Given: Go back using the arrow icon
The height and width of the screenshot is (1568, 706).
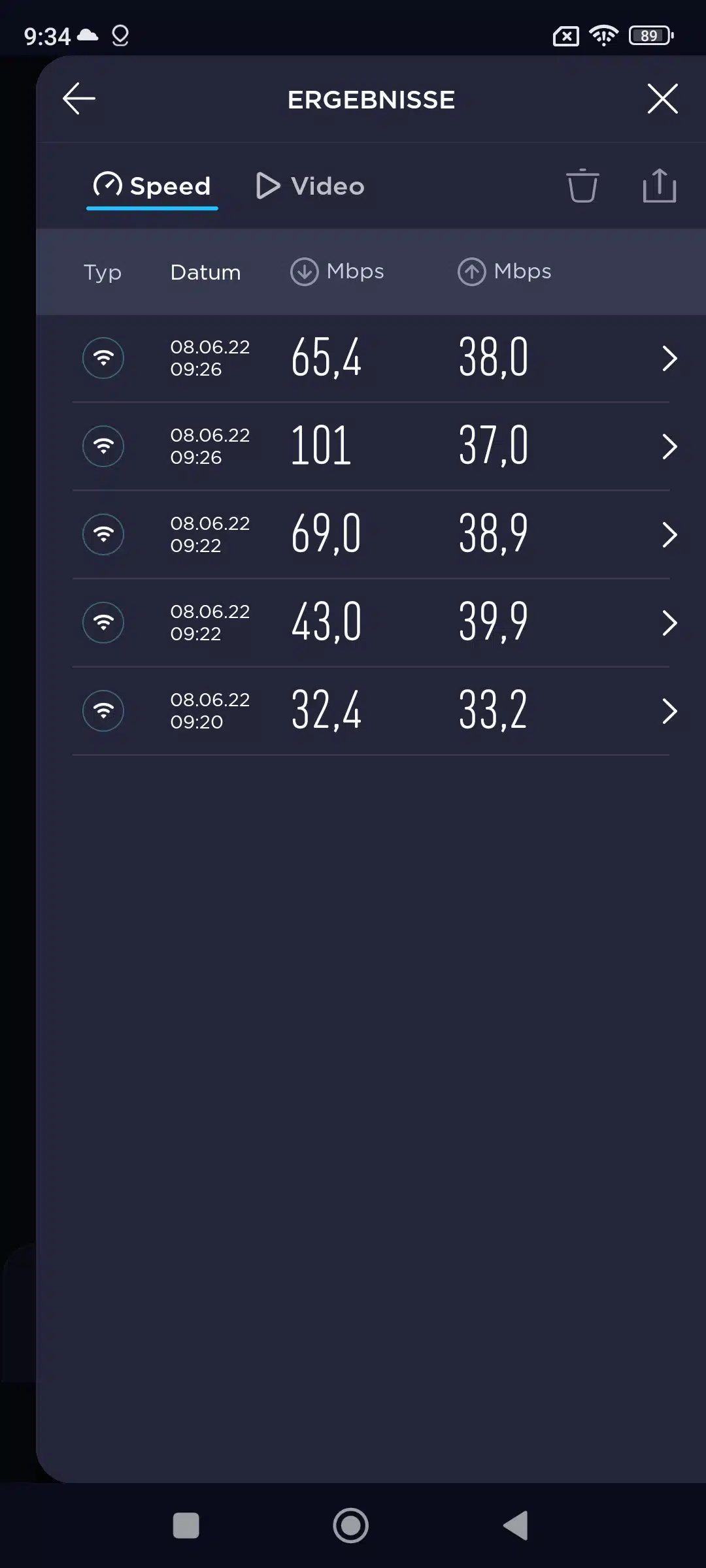Looking at the screenshot, I should click(x=79, y=99).
